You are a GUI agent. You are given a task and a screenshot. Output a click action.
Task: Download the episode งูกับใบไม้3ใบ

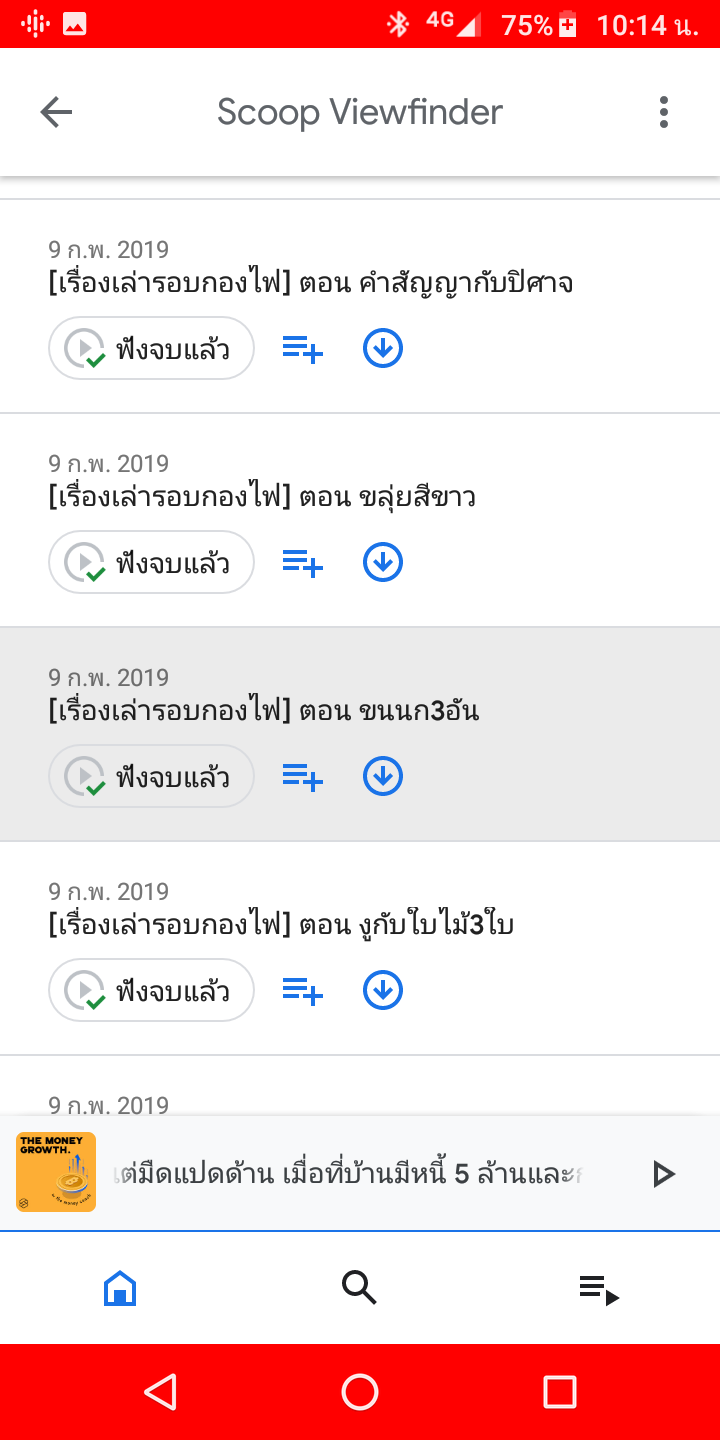point(383,991)
